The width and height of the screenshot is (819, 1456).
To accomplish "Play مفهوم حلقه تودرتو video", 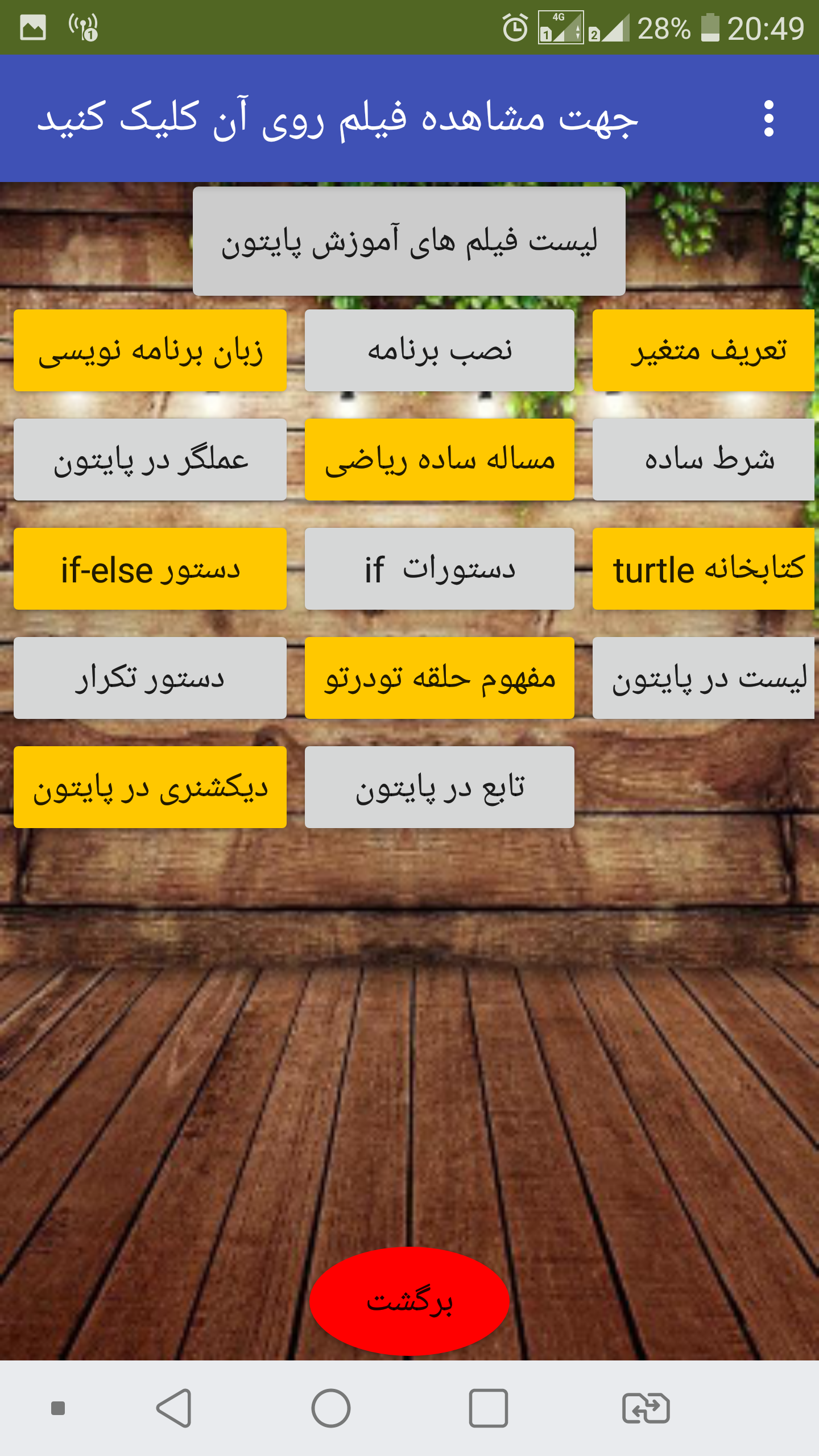I will (440, 678).
